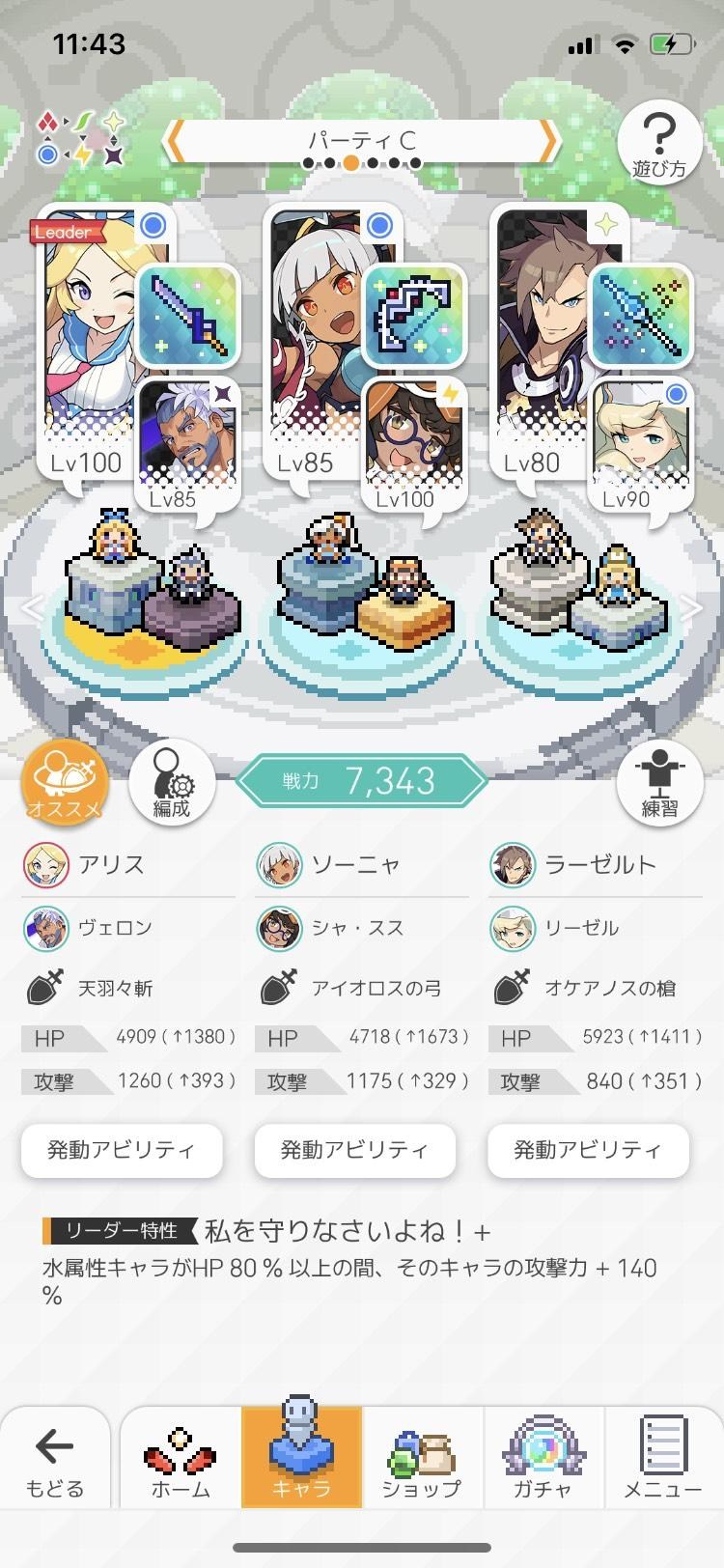Open the spear weapon slot
This screenshot has width=724, height=1568.
[641, 315]
